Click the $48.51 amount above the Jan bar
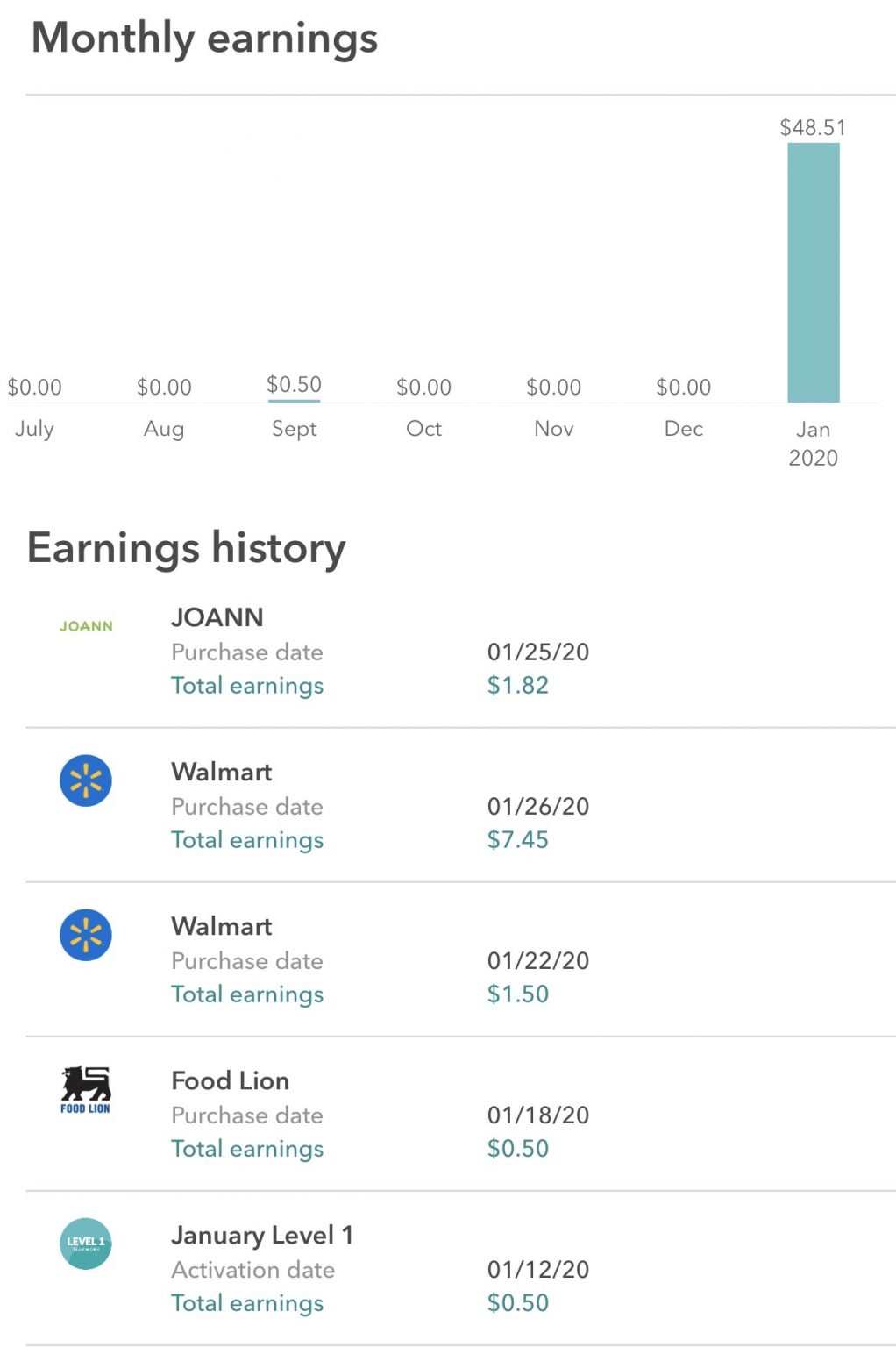 [814, 127]
